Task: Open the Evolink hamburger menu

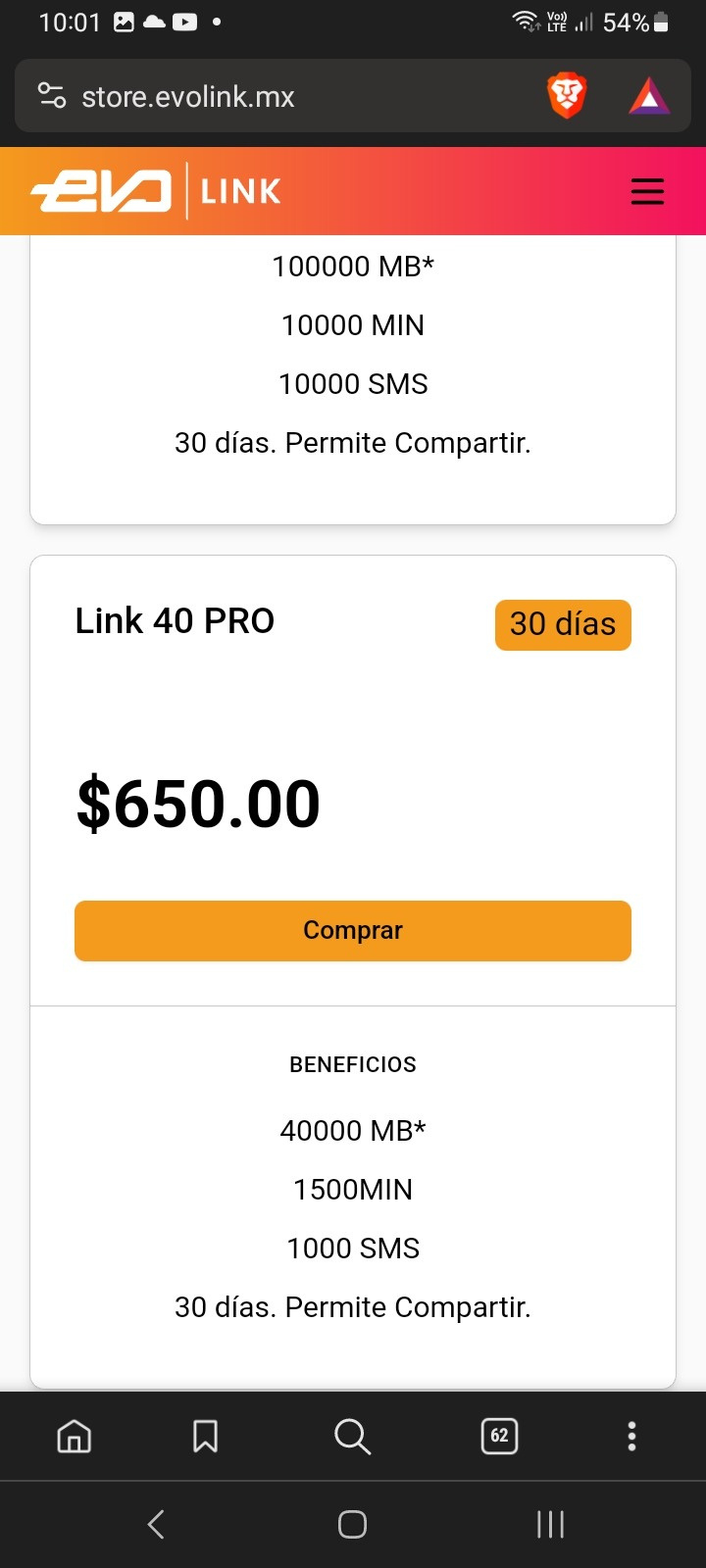Action: click(x=647, y=191)
